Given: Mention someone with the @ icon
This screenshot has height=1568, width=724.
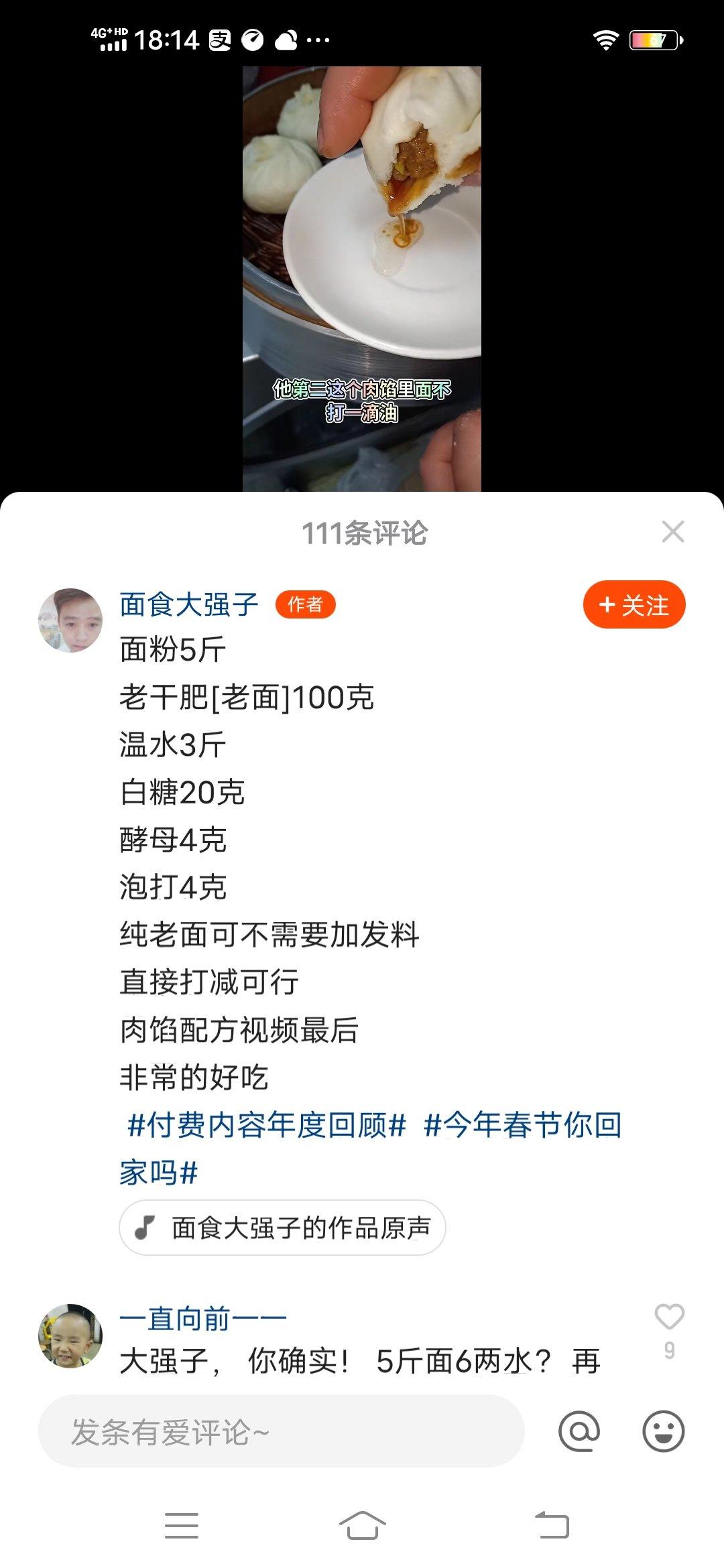Looking at the screenshot, I should click(x=579, y=1432).
